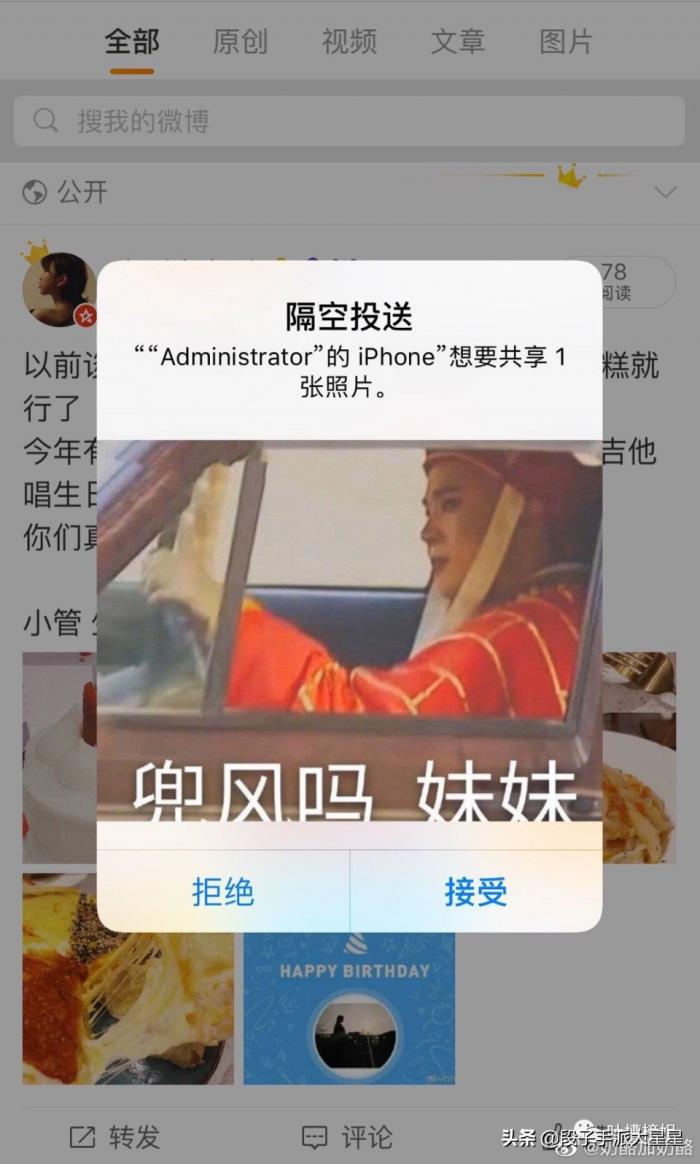700x1164 pixels.
Task: Open the poster's profile avatar
Action: point(58,288)
